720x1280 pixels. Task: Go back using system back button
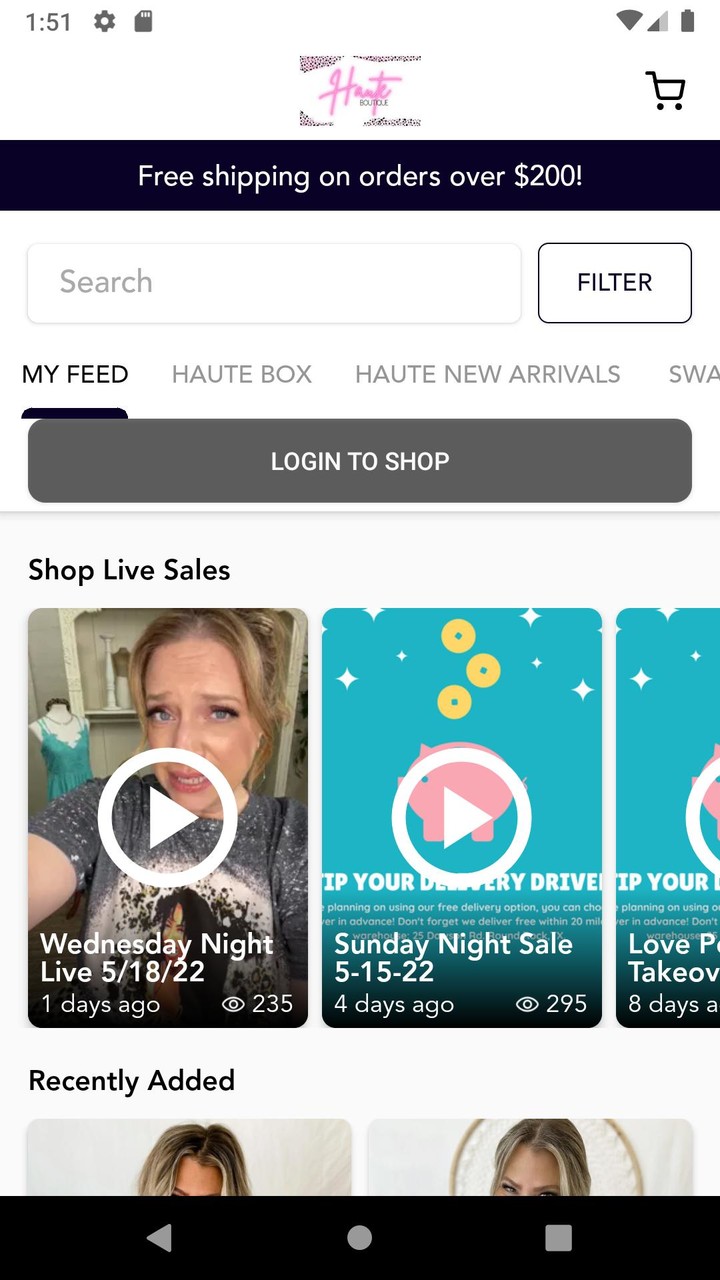click(159, 1238)
